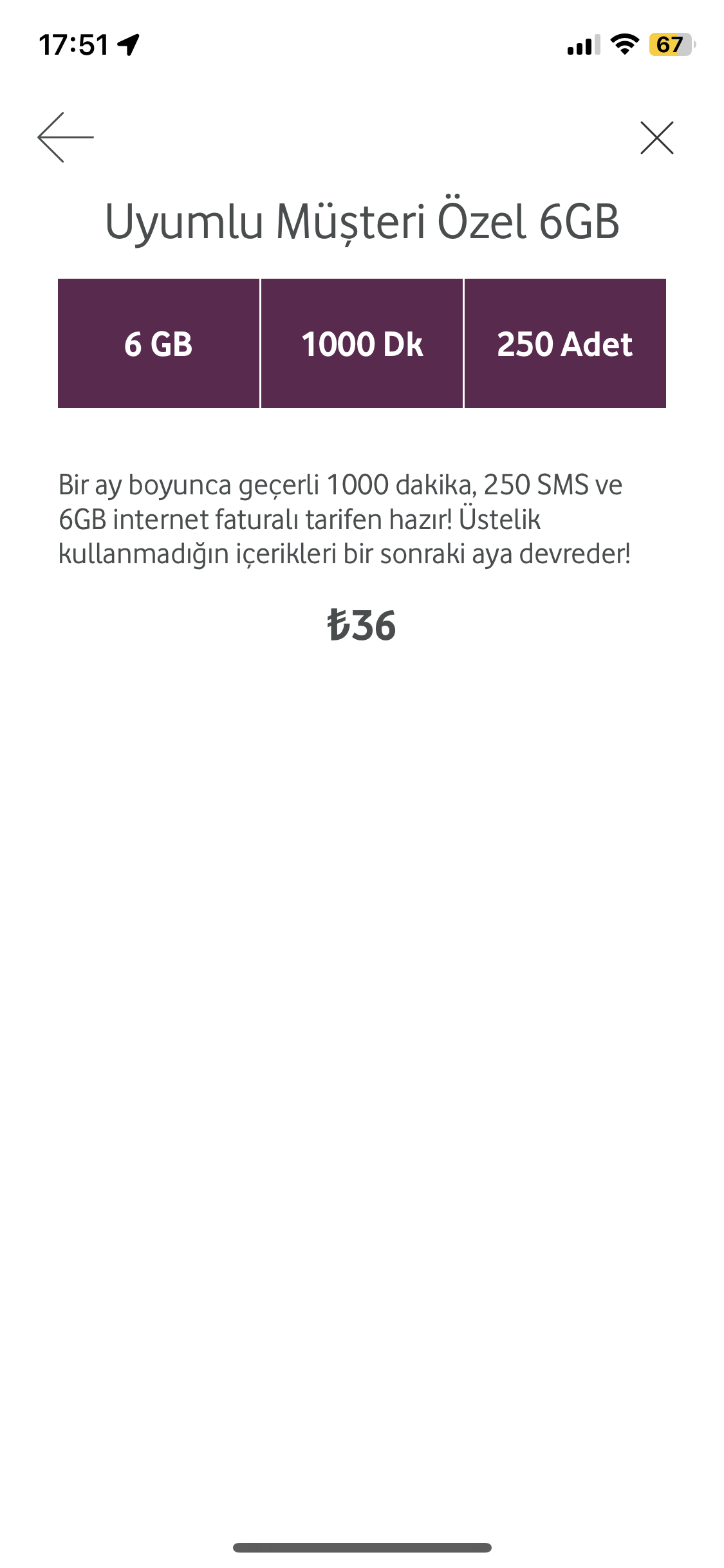724x1568 pixels.
Task: Go back using the arrow icon
Action: [65, 137]
